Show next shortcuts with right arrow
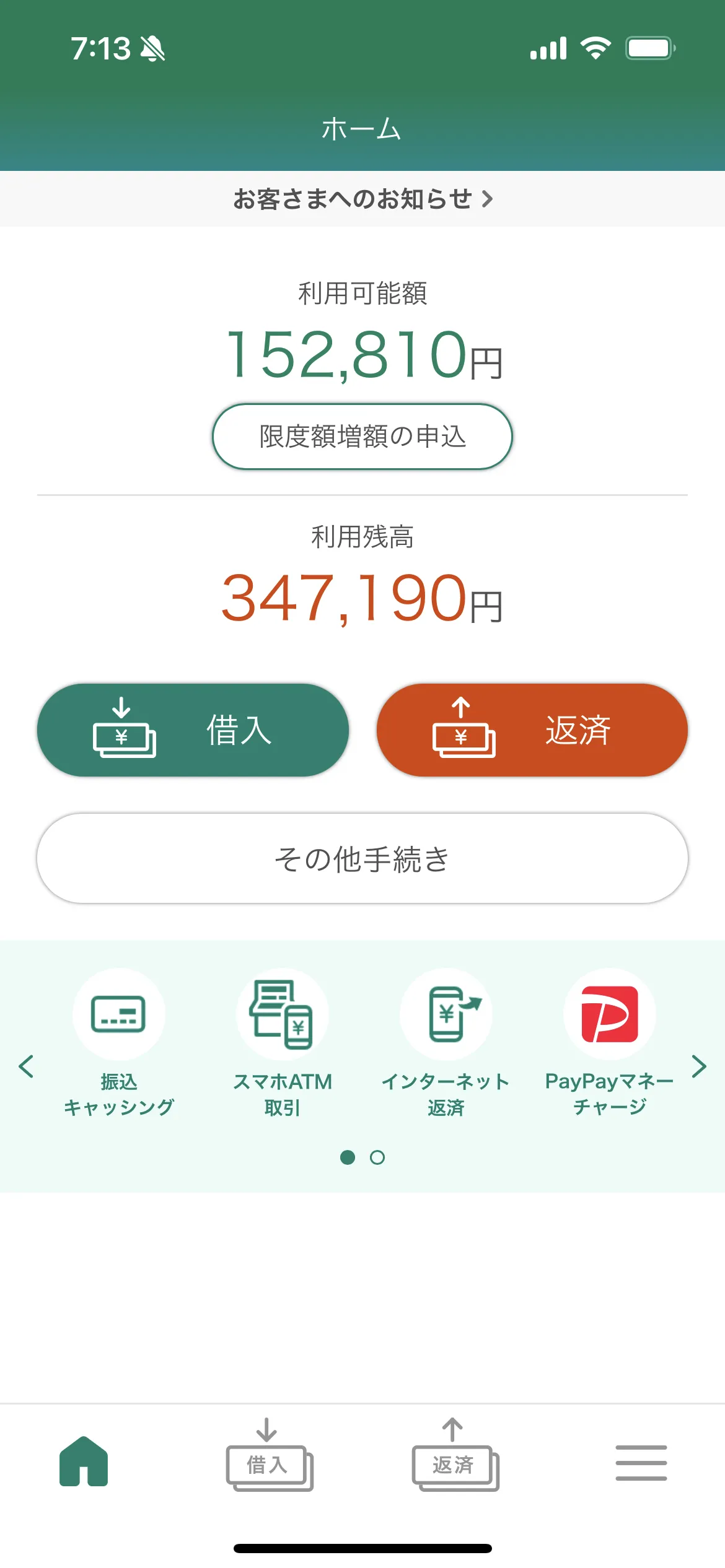This screenshot has height=1568, width=725. (x=699, y=1066)
